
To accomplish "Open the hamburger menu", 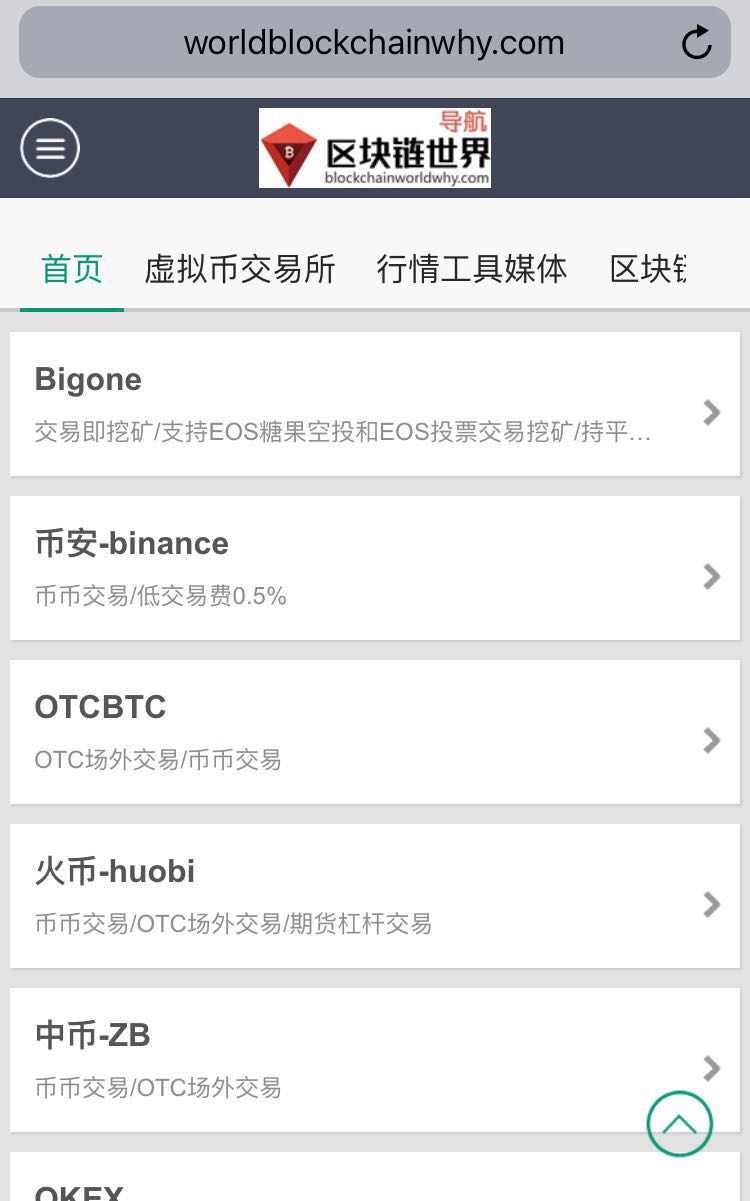I will 50,148.
